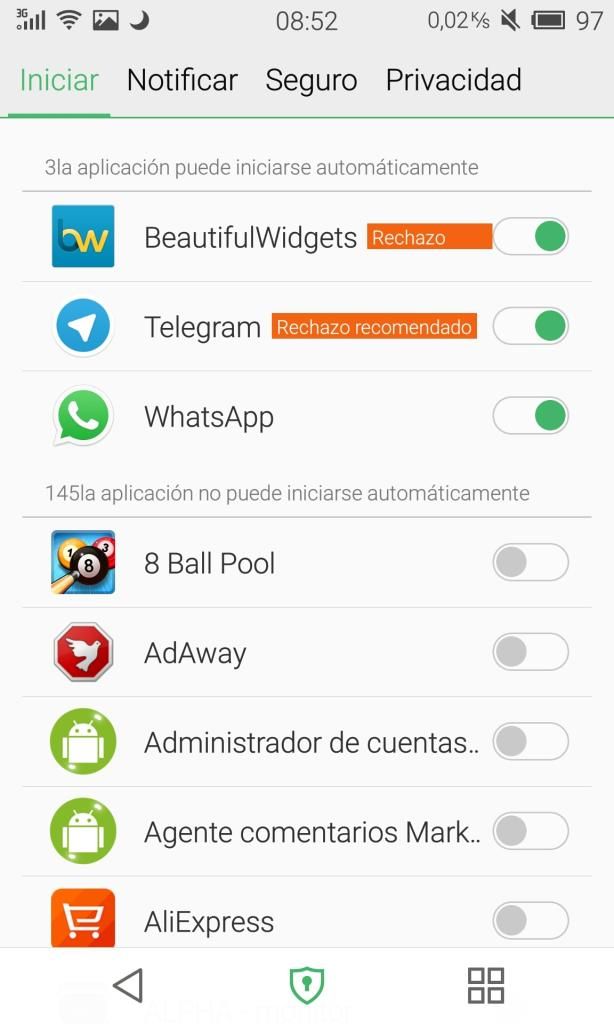Toggle Agente comentarios Market auto-start on
Screen dimensions: 614x1024
530,831
